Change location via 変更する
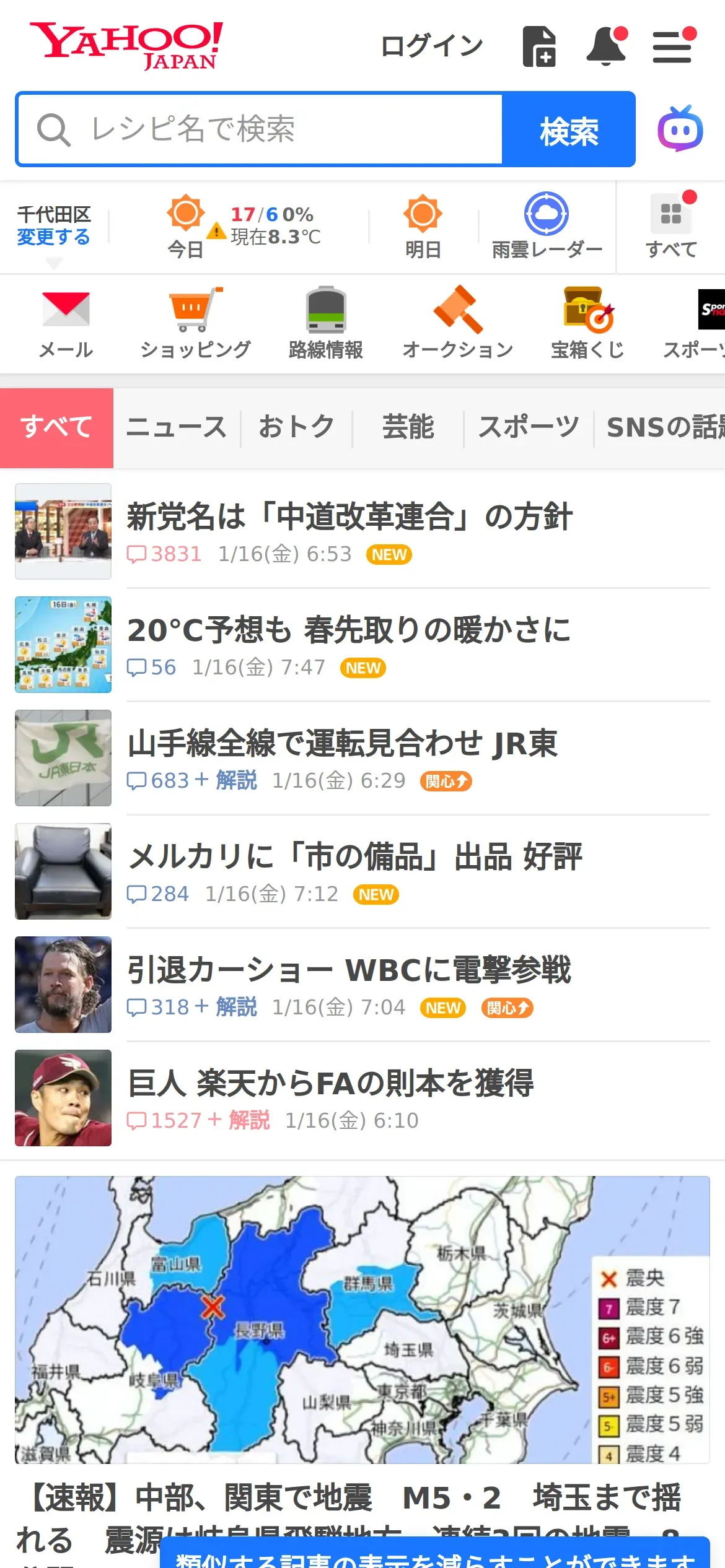Screen dimensions: 725x1568 tap(53, 237)
